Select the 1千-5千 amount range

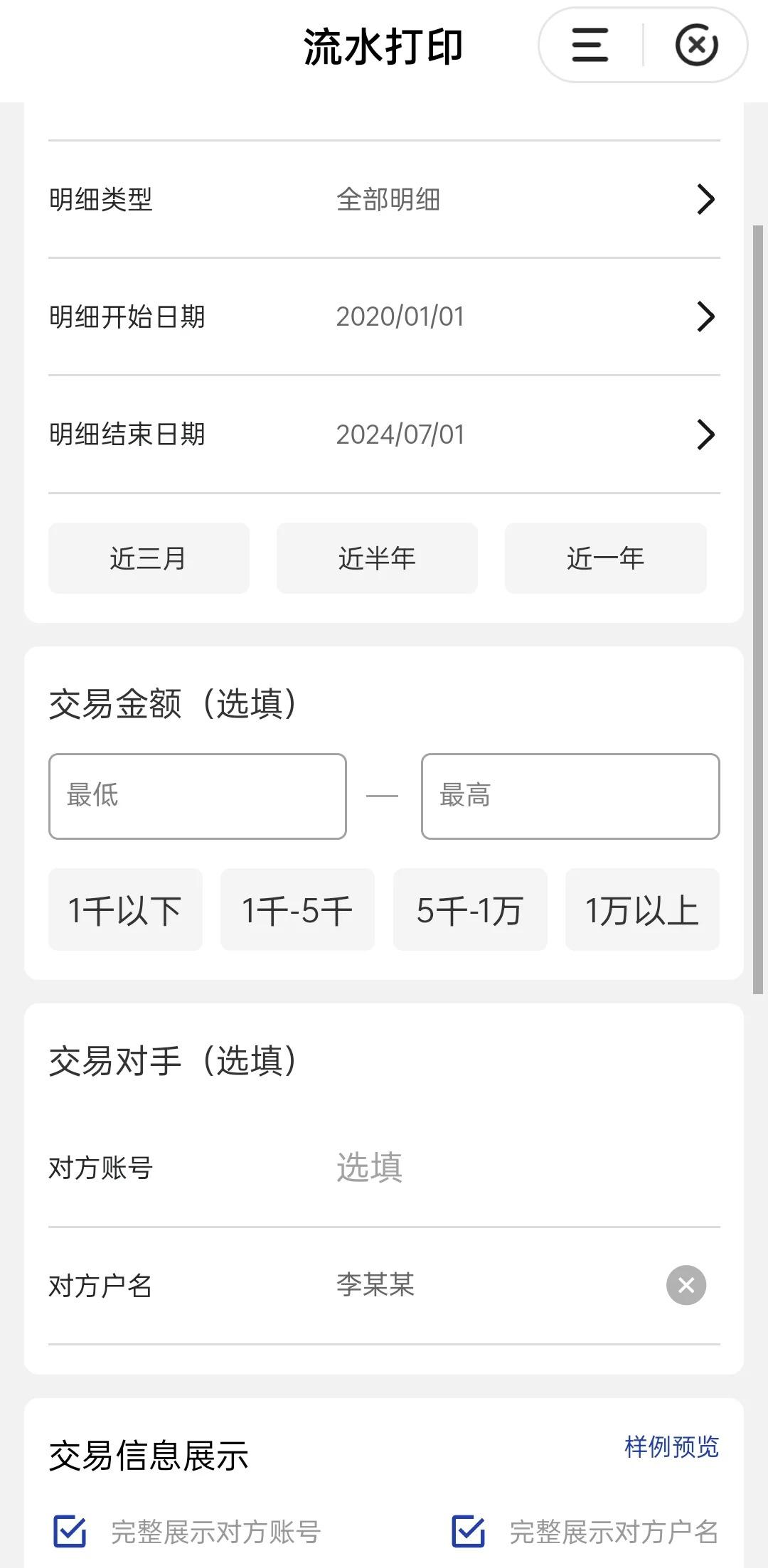tap(297, 910)
